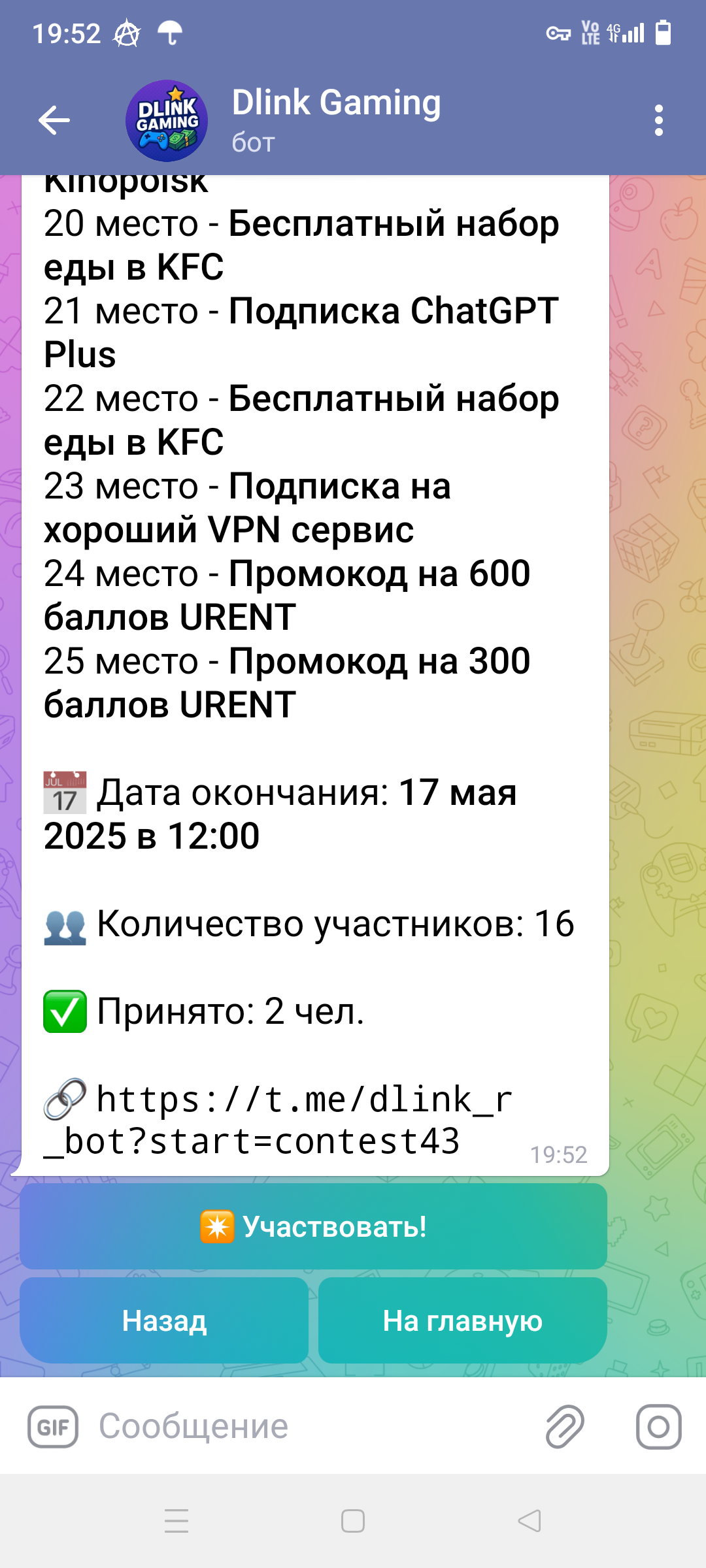Open the GIF picker
This screenshot has width=706, height=1568.
tap(53, 1427)
